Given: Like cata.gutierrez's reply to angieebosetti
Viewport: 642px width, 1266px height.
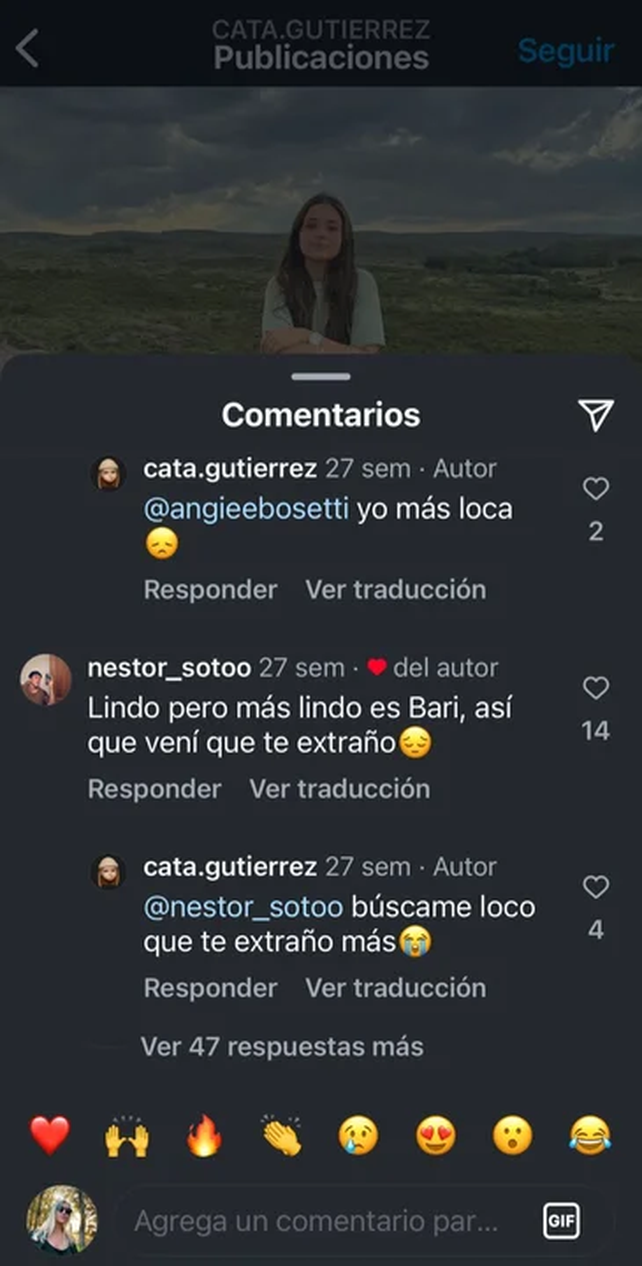Looking at the screenshot, I should click(596, 489).
